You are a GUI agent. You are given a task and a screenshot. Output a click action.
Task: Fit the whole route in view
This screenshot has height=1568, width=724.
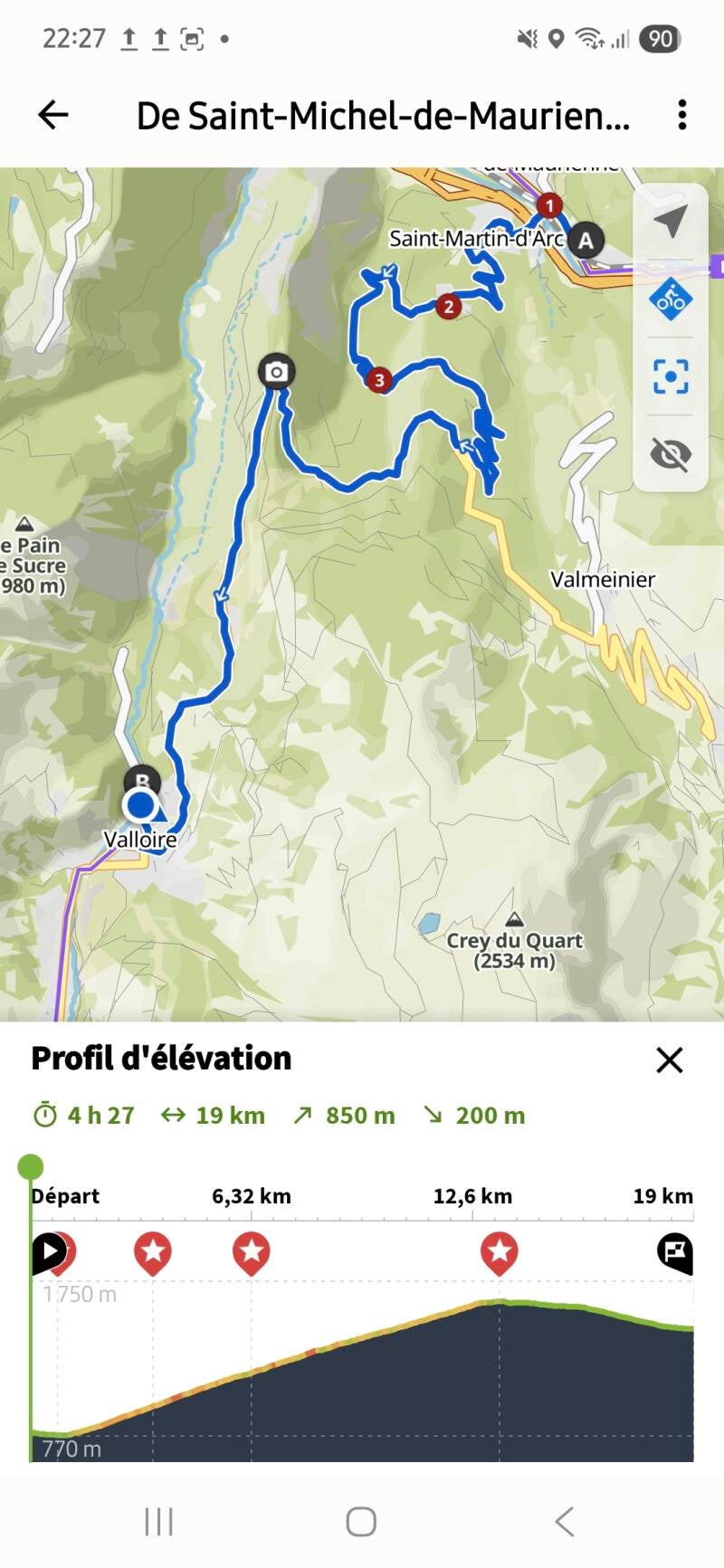(671, 375)
